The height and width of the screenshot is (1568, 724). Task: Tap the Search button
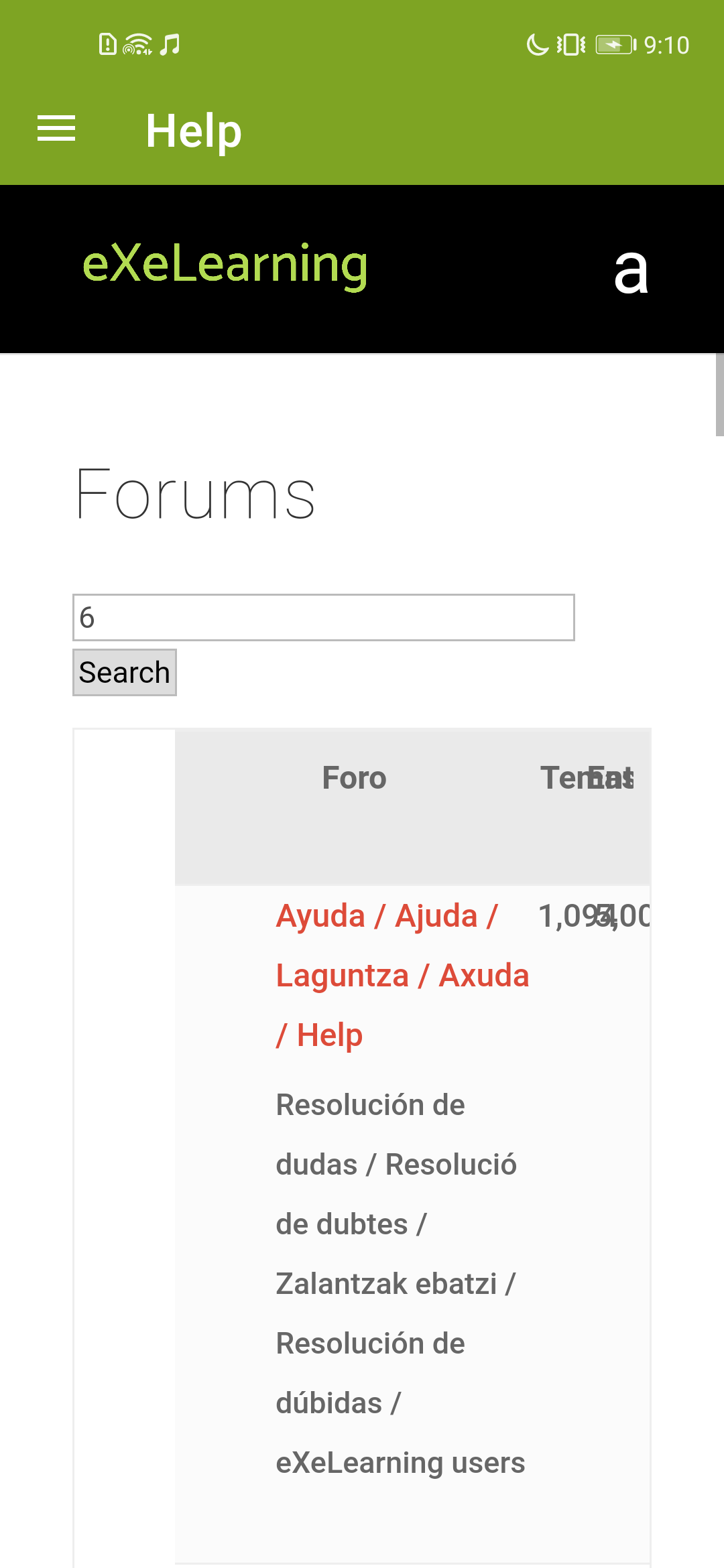point(125,672)
